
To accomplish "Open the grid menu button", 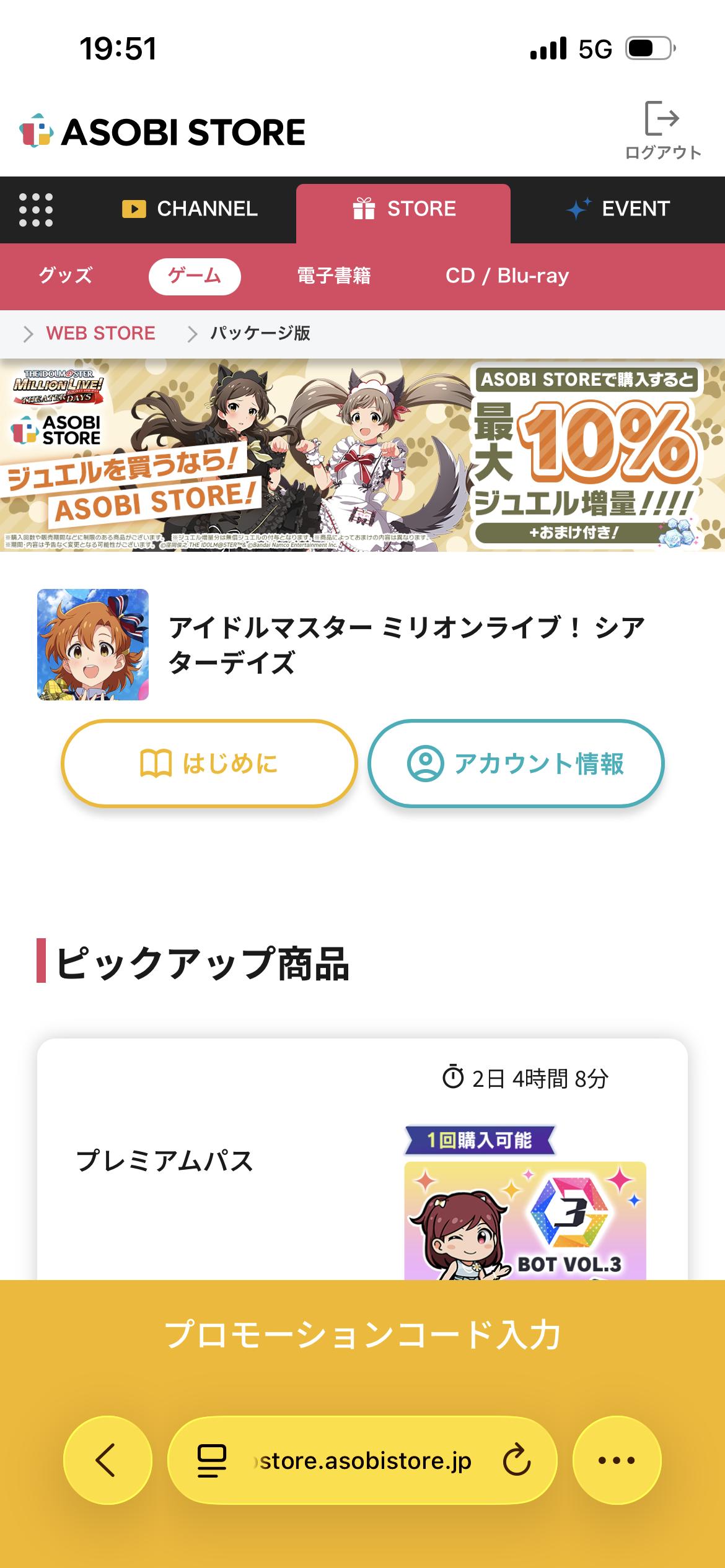I will [36, 209].
